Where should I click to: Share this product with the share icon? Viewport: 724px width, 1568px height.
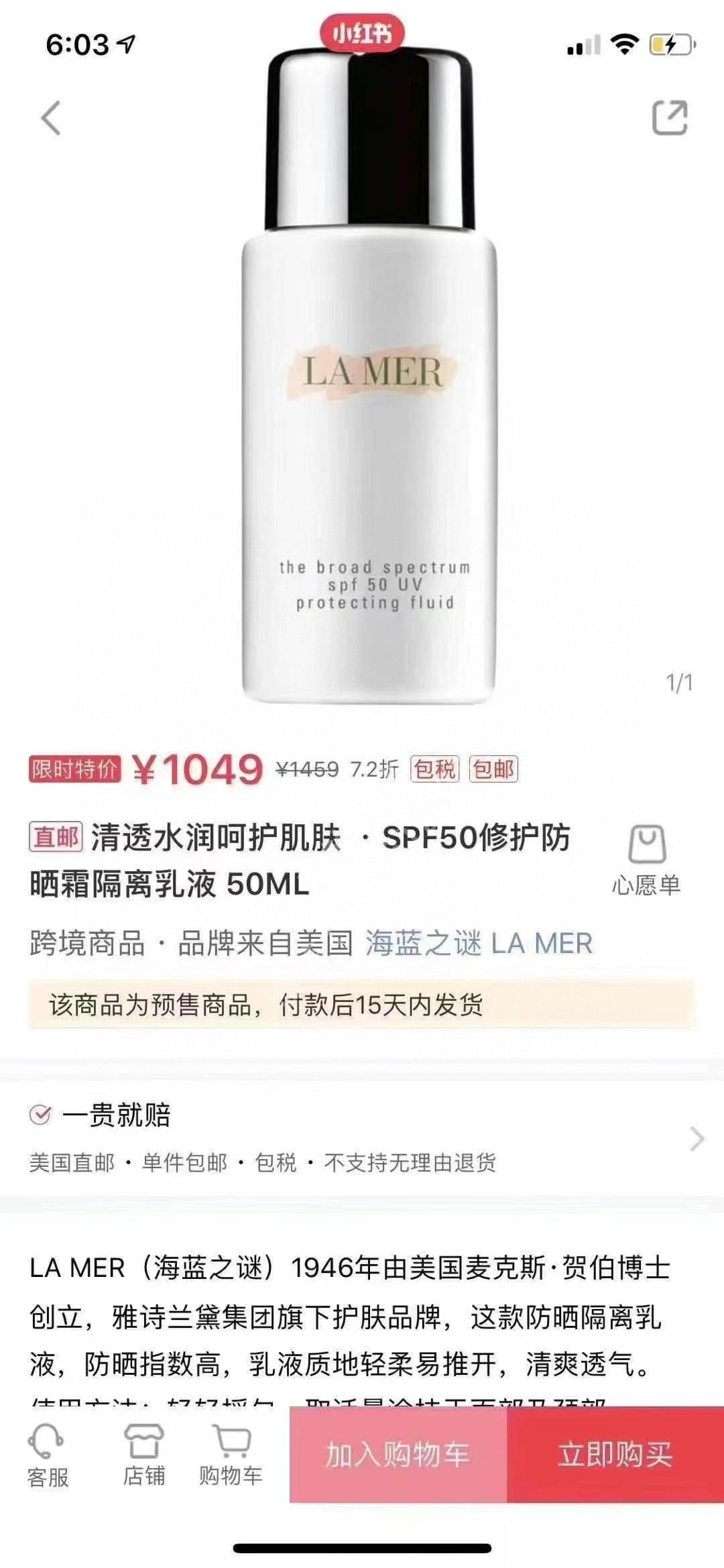point(670,118)
